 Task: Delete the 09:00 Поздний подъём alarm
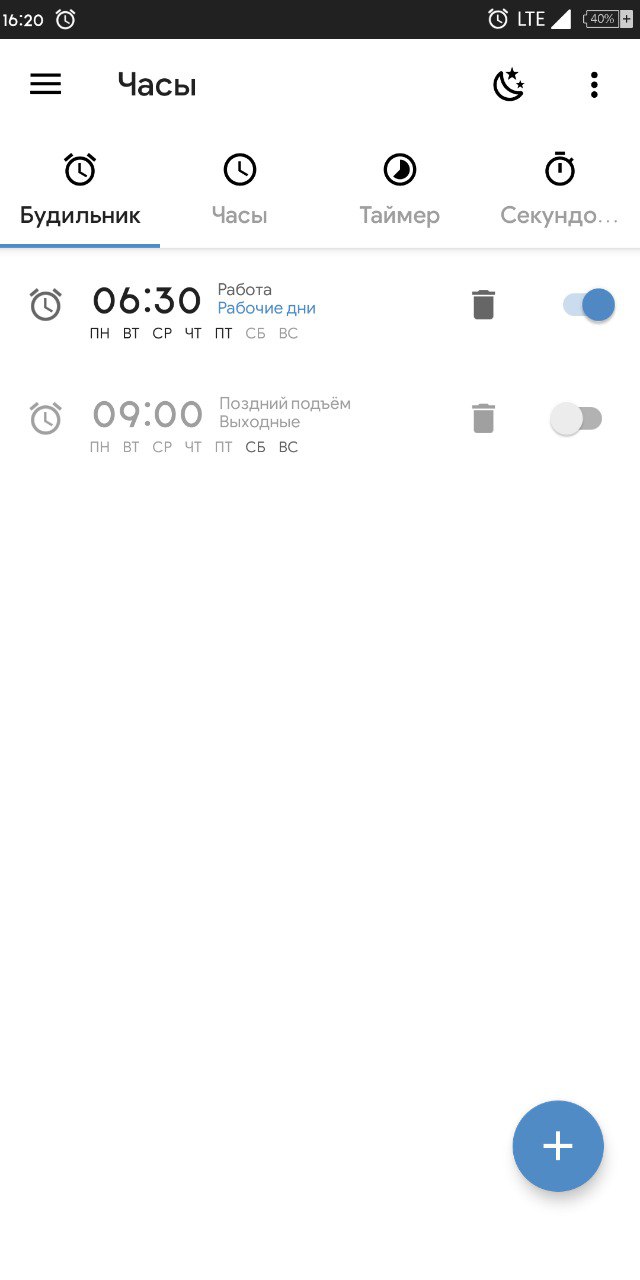pyautogui.click(x=483, y=418)
